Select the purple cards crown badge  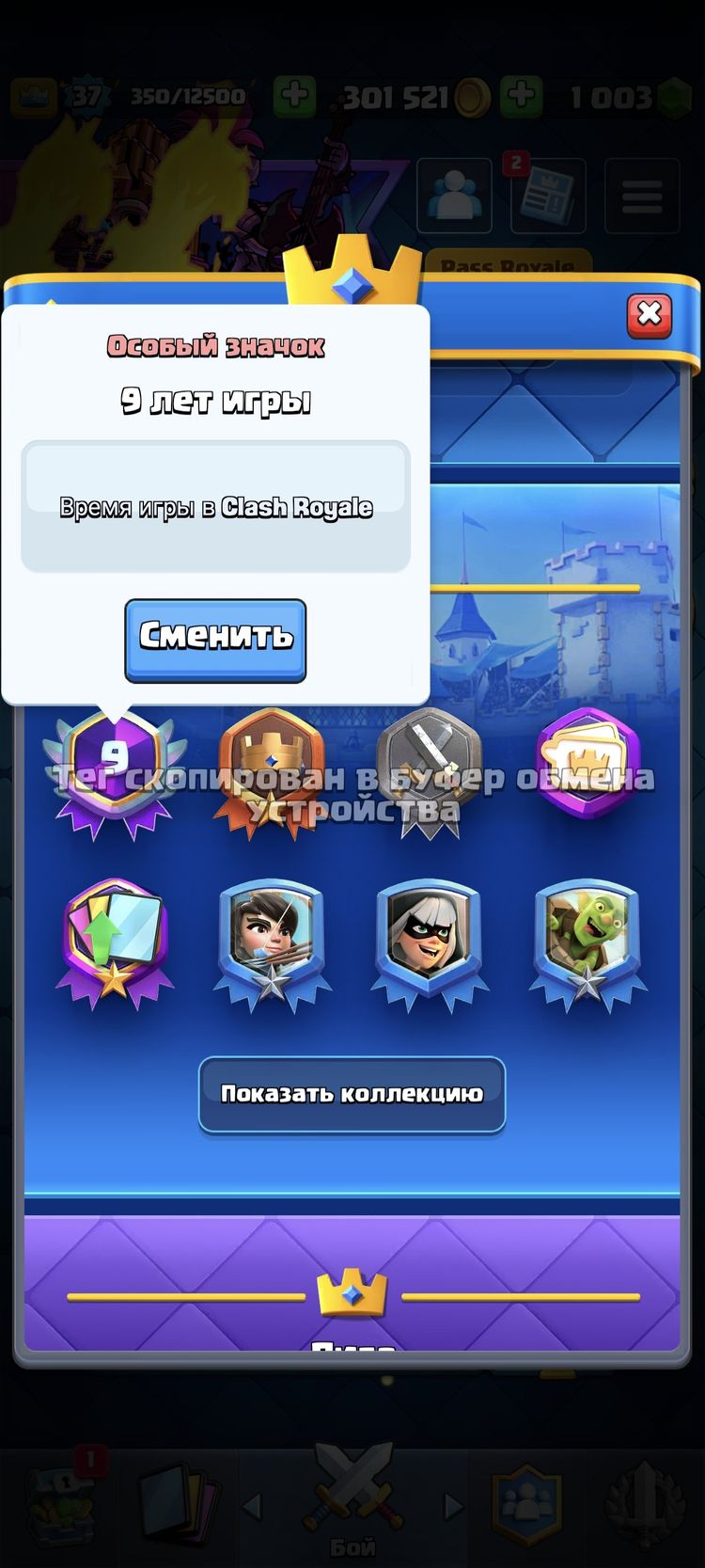click(x=587, y=762)
